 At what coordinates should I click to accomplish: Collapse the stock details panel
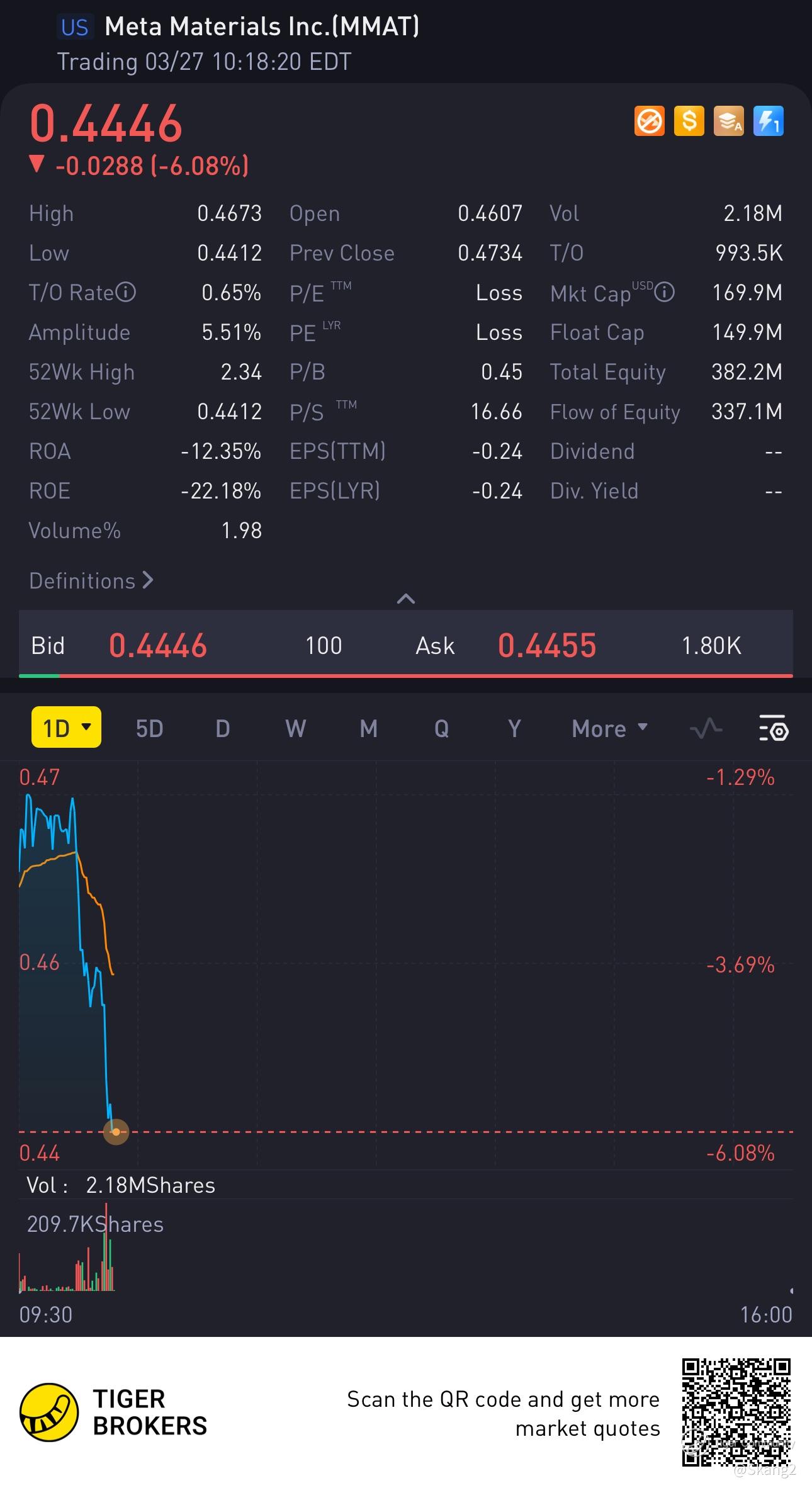[406, 598]
